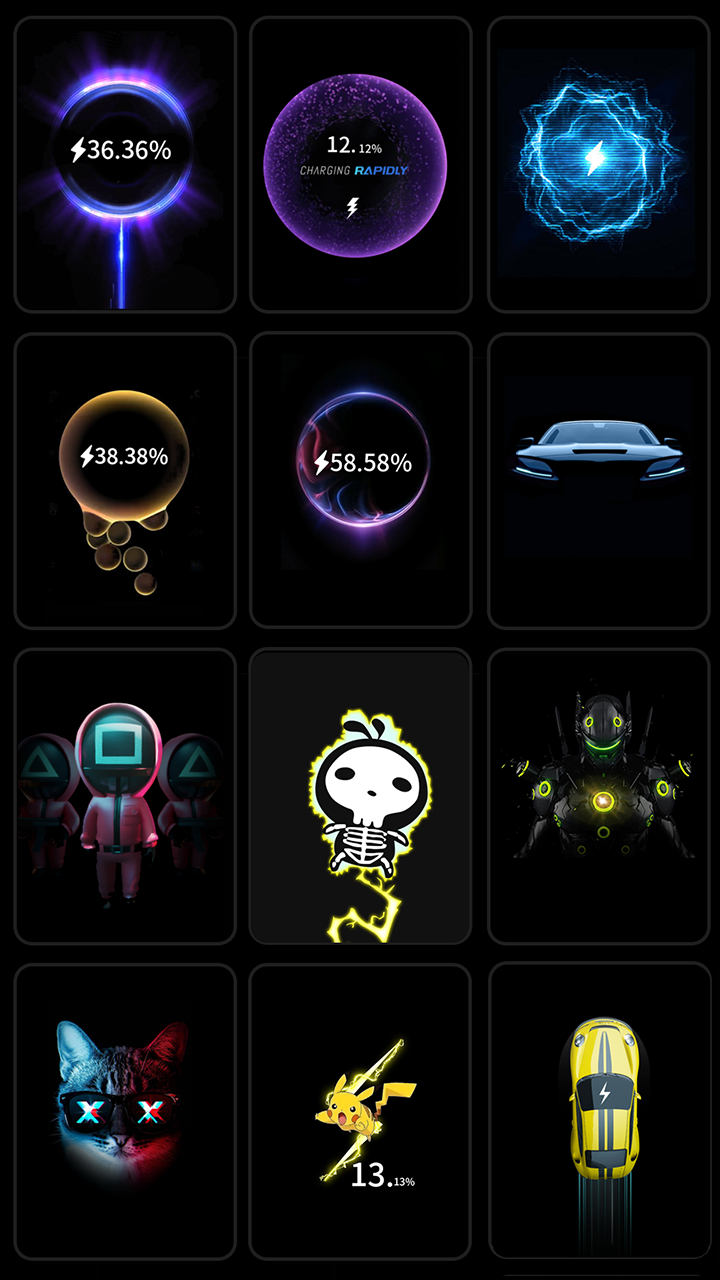Screen dimensions: 720x1280
Task: Select the purple sphere Charging Rapidly animation
Action: coord(359,164)
